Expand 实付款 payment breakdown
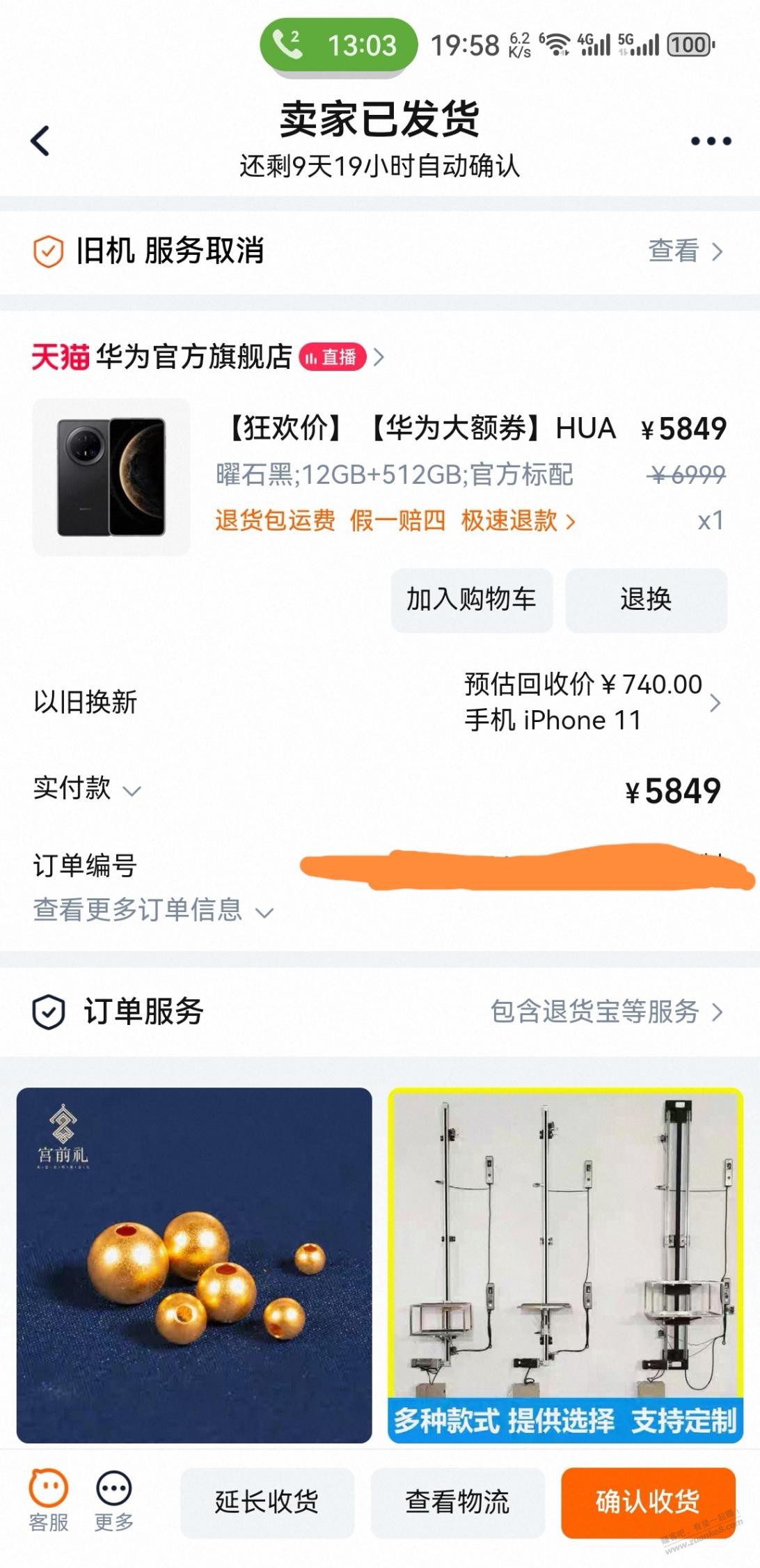 click(88, 789)
